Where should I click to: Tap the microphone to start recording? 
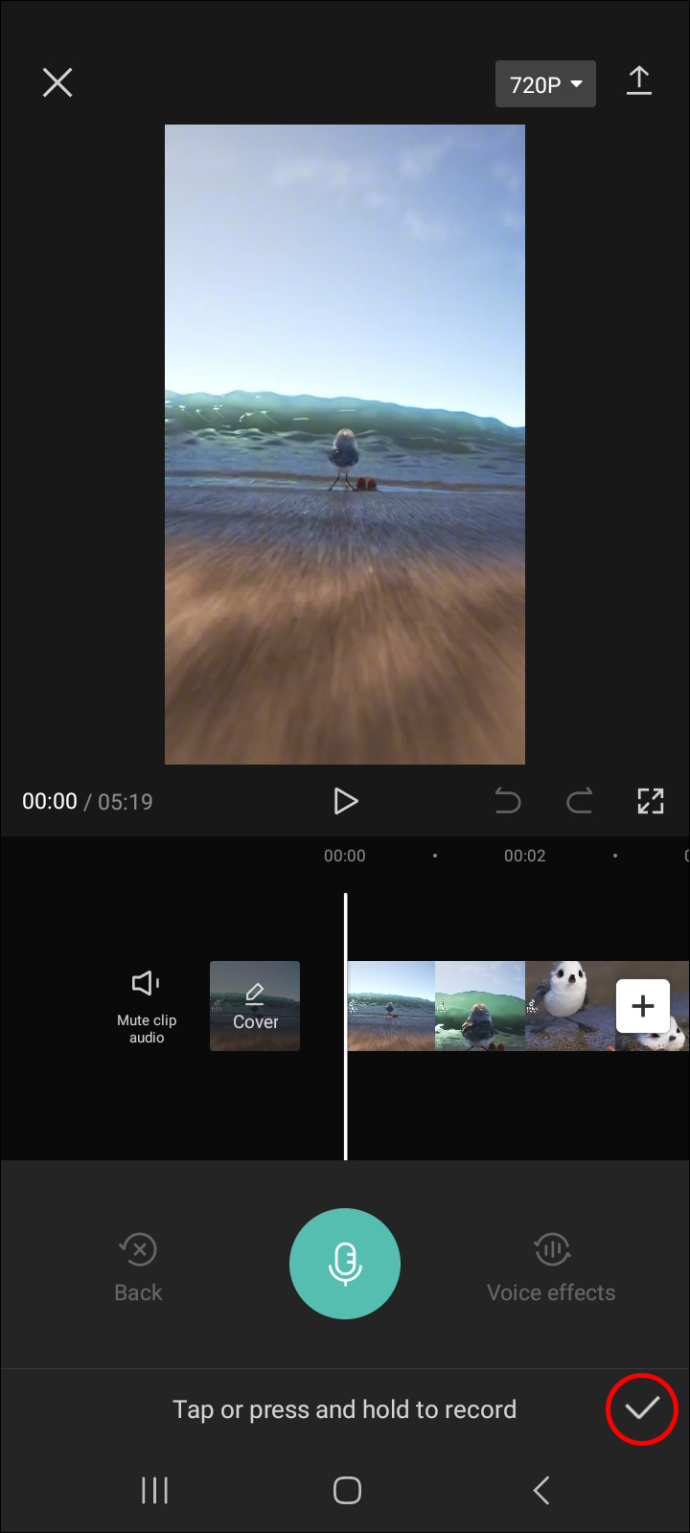click(x=345, y=1264)
